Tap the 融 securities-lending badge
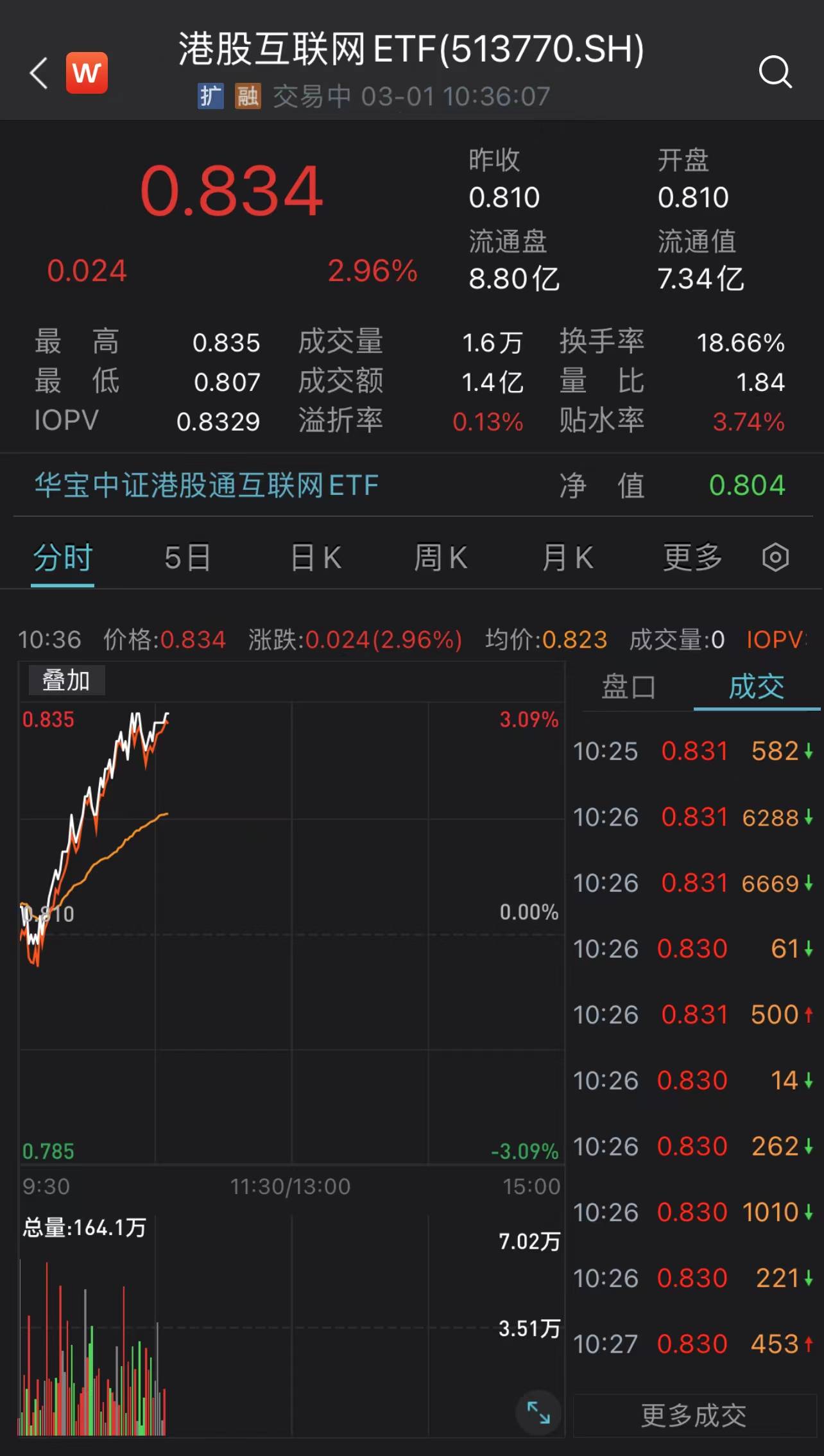This screenshot has width=824, height=1456. [x=249, y=96]
